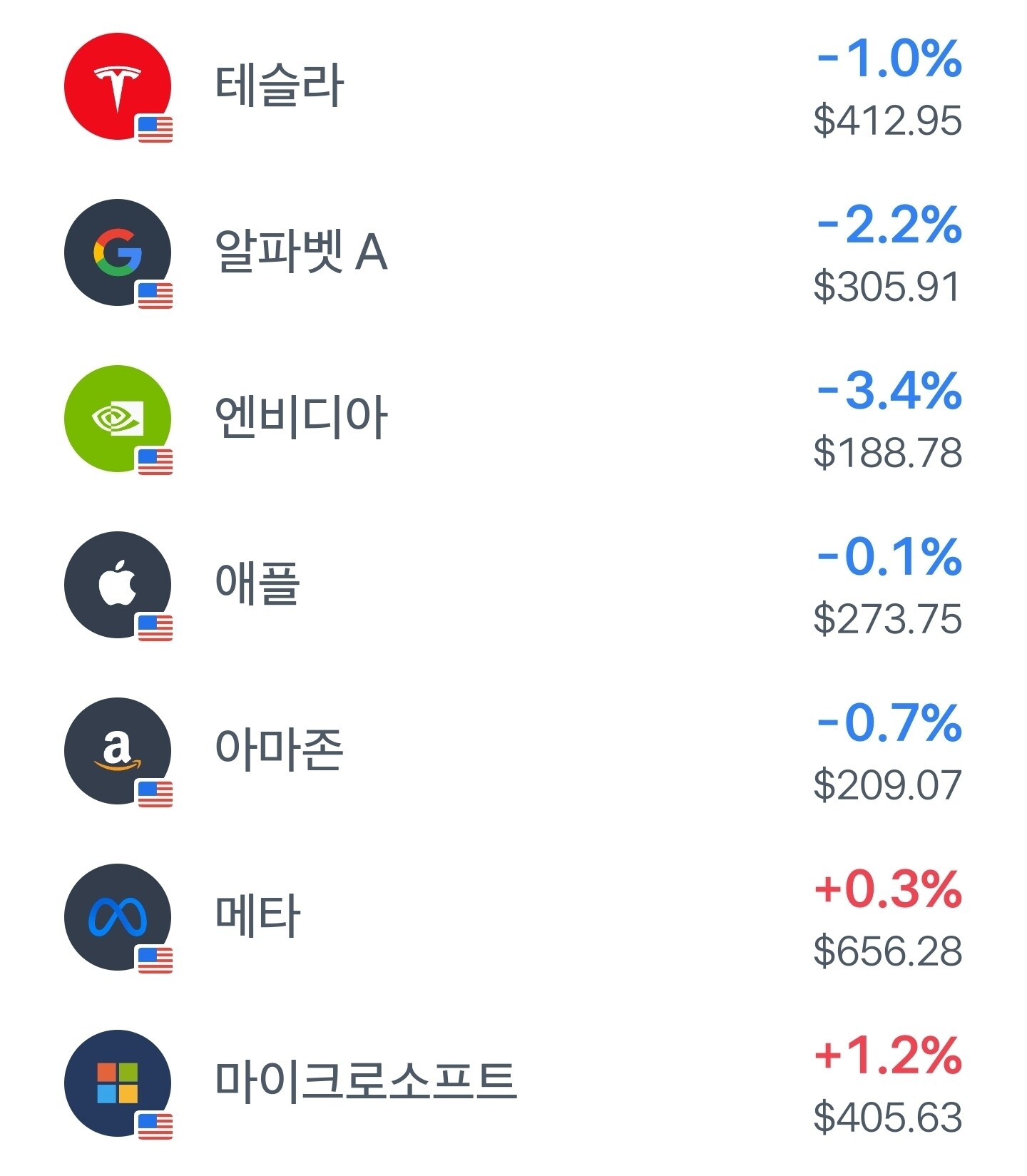Open the 알파벳 A stock row
Image resolution: width=1027 pixels, height=1176 pixels.
click(x=513, y=252)
